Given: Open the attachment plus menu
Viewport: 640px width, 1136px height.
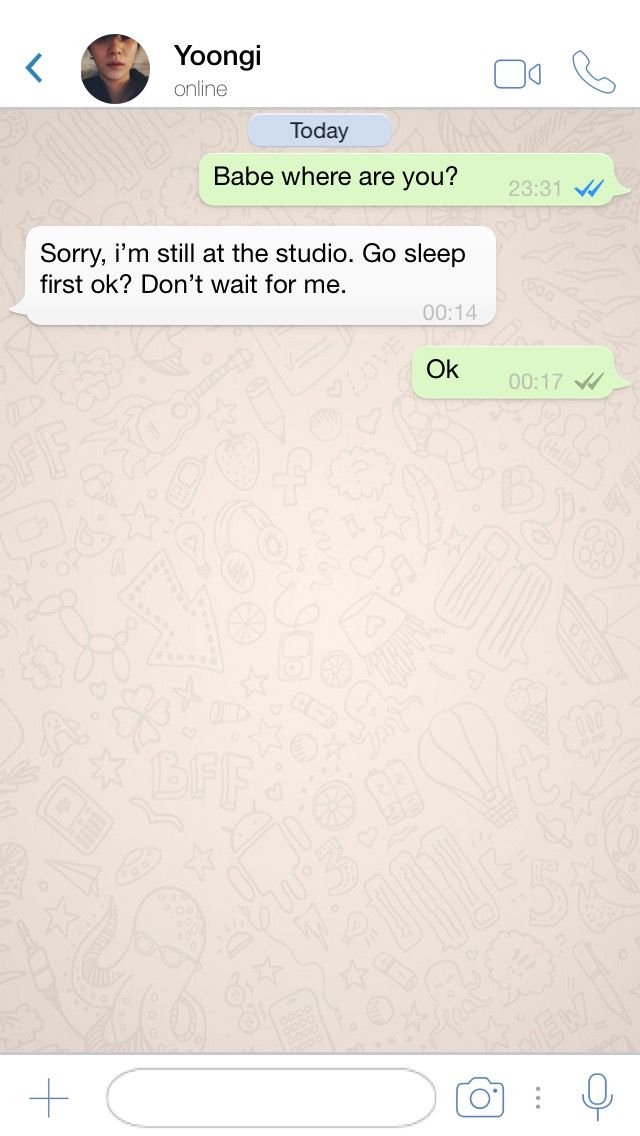Looking at the screenshot, I should [x=49, y=1098].
